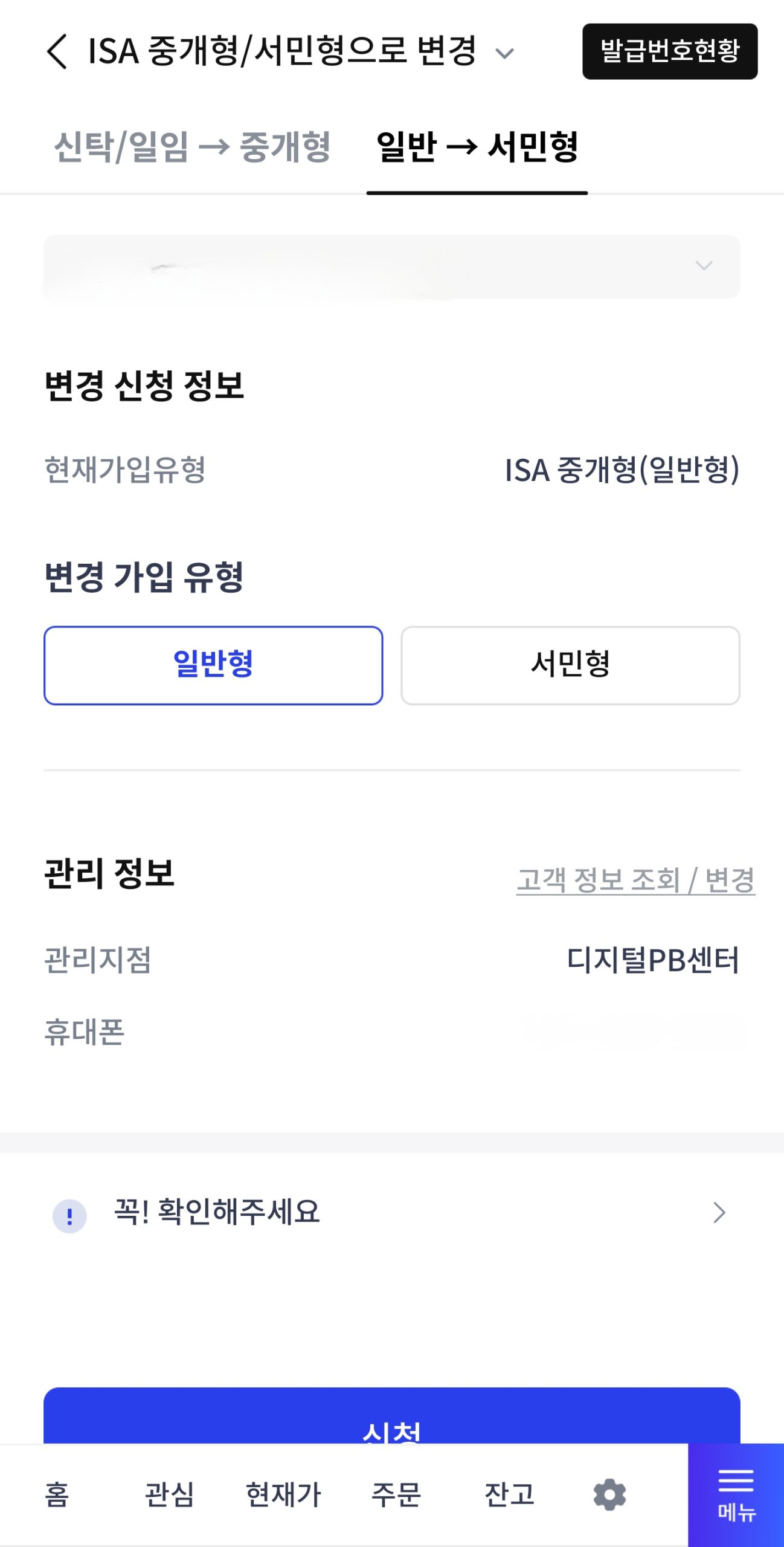
Task: Select the 일반형 account type option
Action: point(214,664)
